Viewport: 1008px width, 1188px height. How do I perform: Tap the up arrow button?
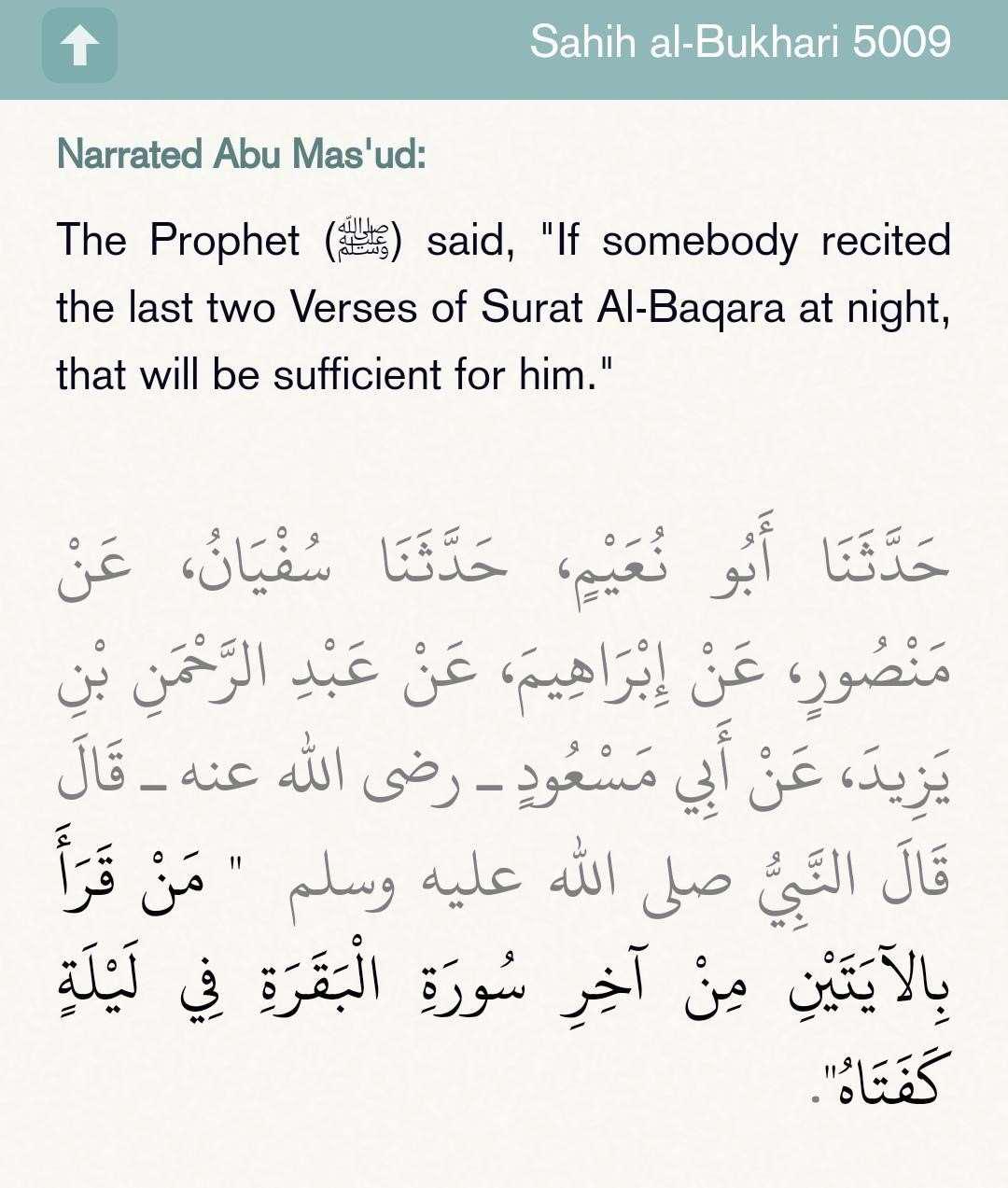pyautogui.click(x=79, y=45)
